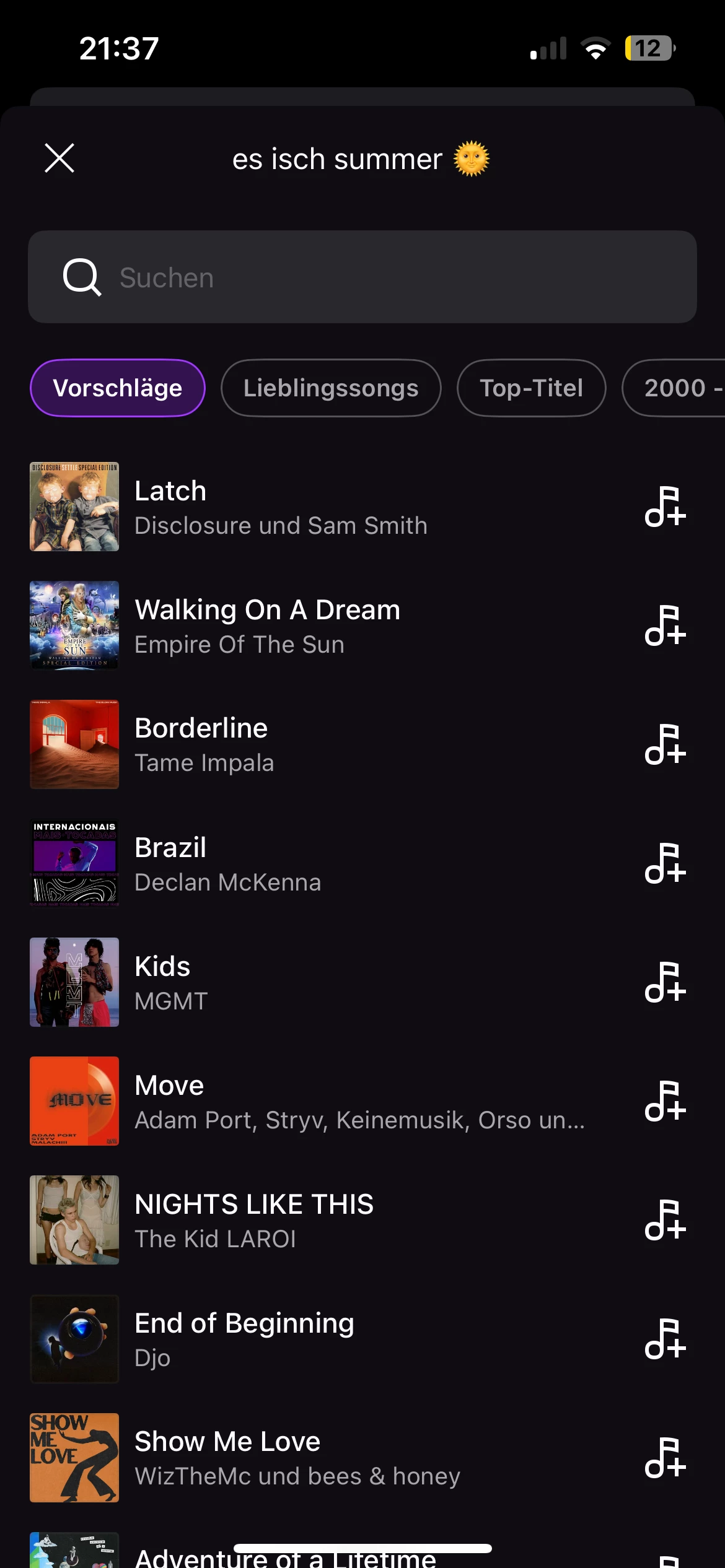Add Kids by MGMT to playlist
This screenshot has width=725, height=1568.
point(665,982)
